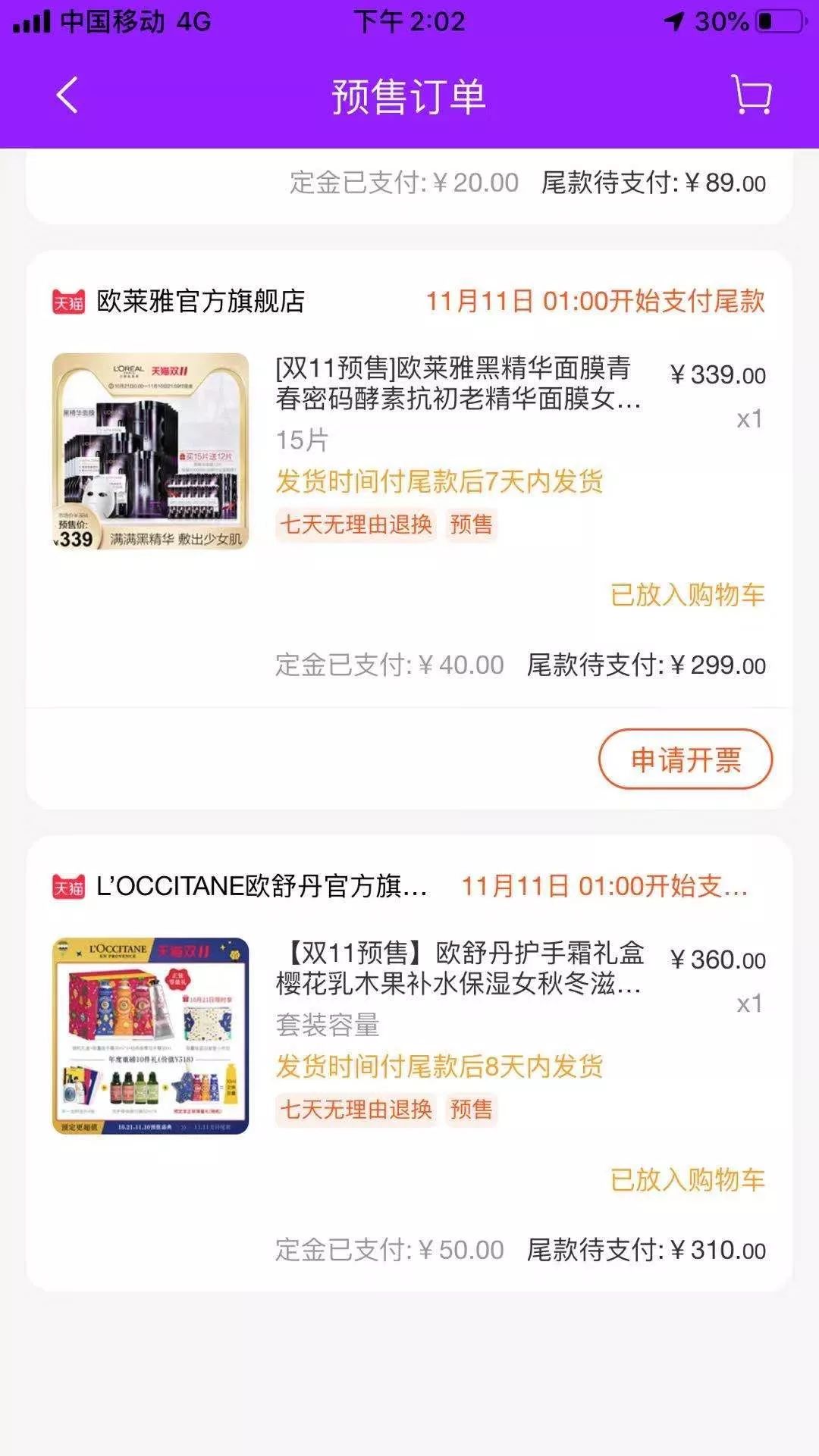
Task: Open L'OCCITANE欧舒丹官方旗舰店 store page
Action: [261, 886]
